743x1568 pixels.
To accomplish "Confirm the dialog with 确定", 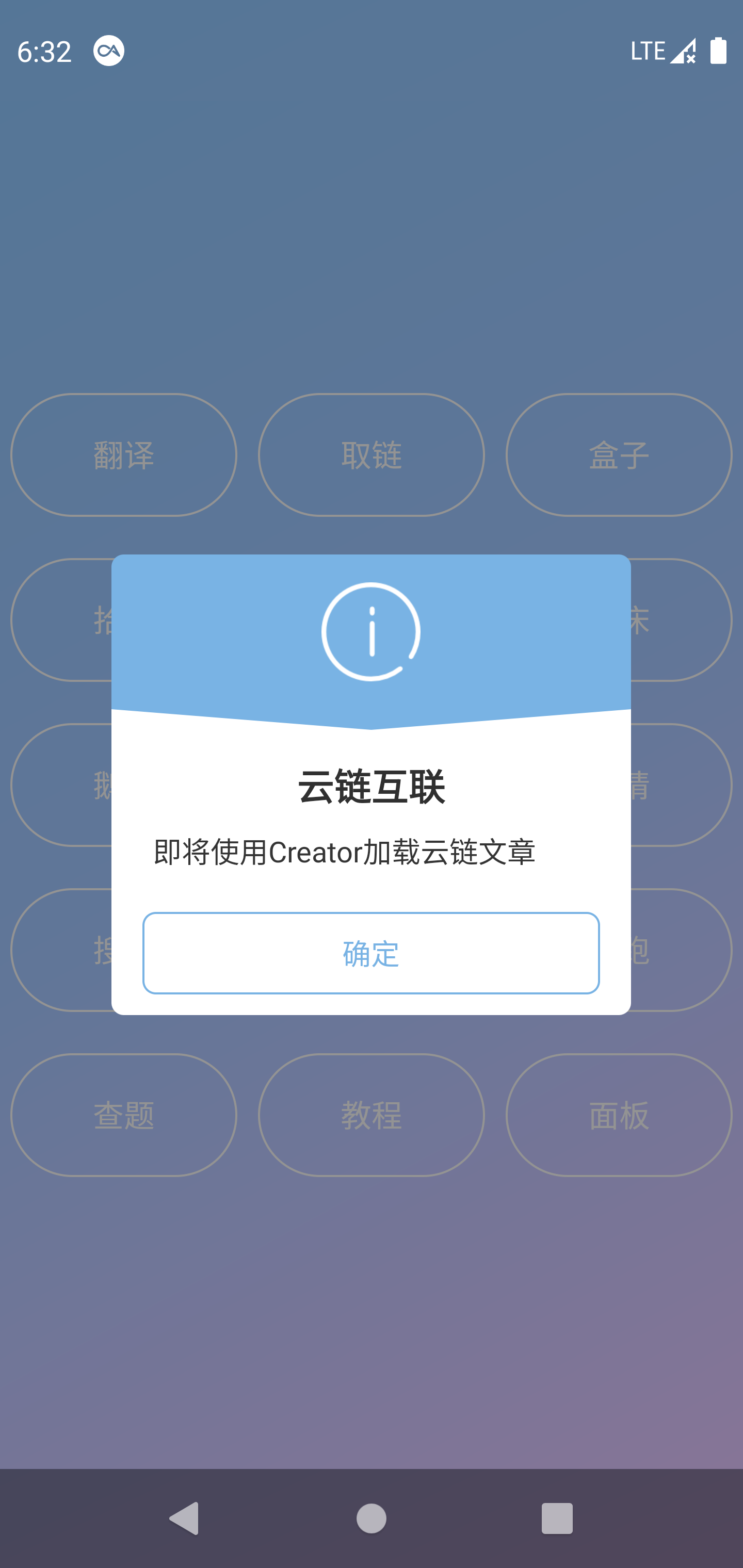I will coord(371,953).
